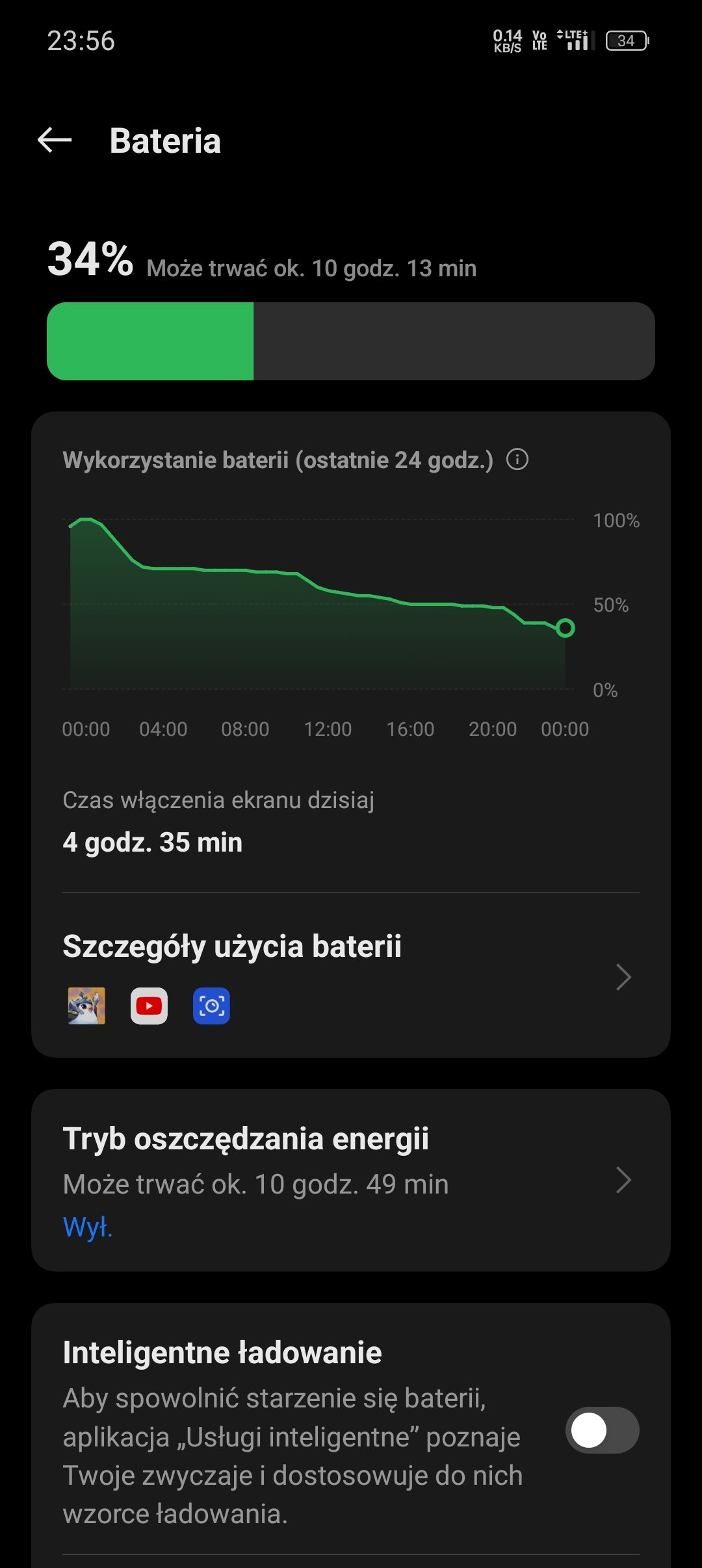Viewport: 702px width, 1568px height.
Task: Open info icon next to Wykorzystanie baterii
Action: coord(517,460)
